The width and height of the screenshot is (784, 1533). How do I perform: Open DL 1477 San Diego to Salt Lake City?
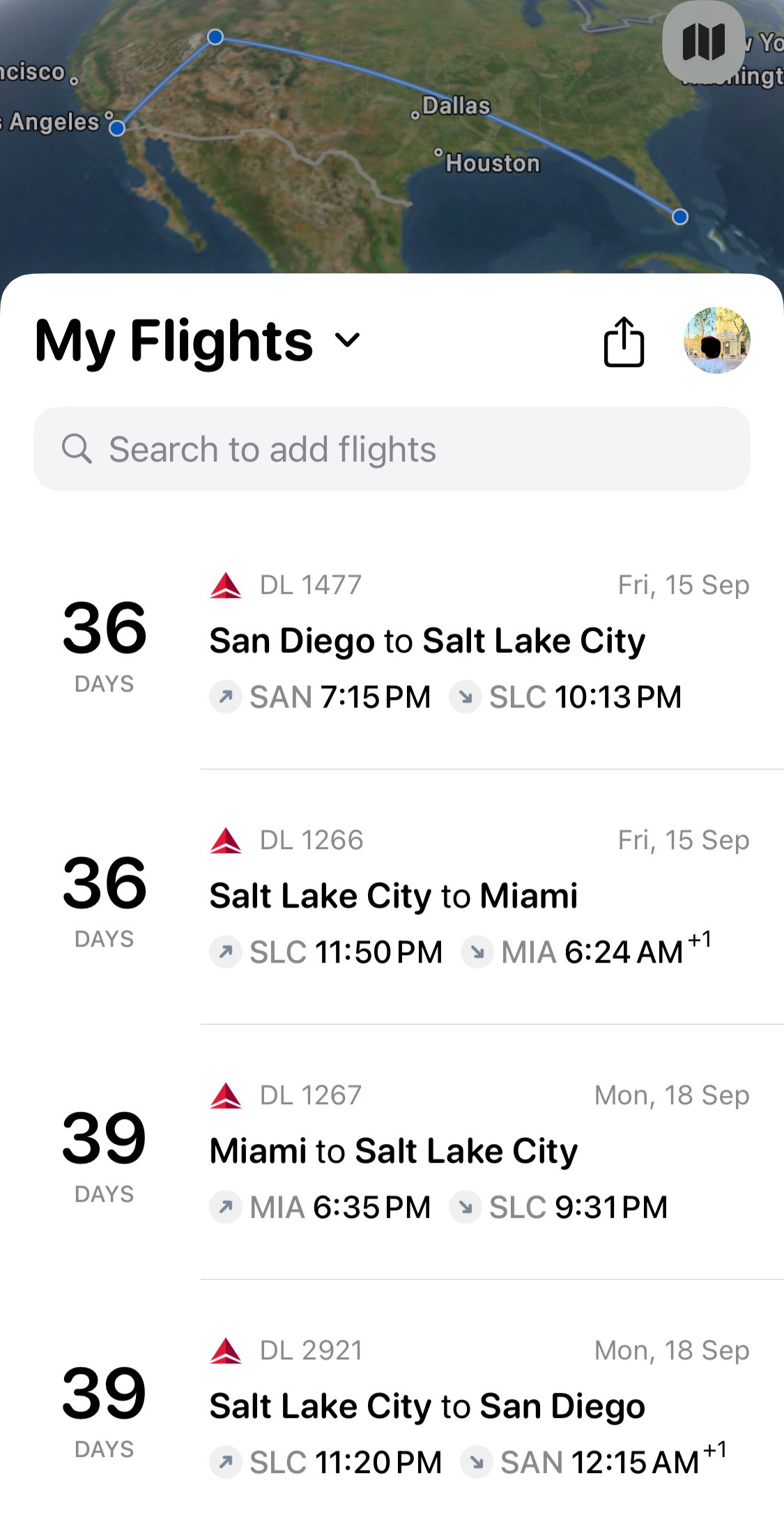pyautogui.click(x=392, y=641)
